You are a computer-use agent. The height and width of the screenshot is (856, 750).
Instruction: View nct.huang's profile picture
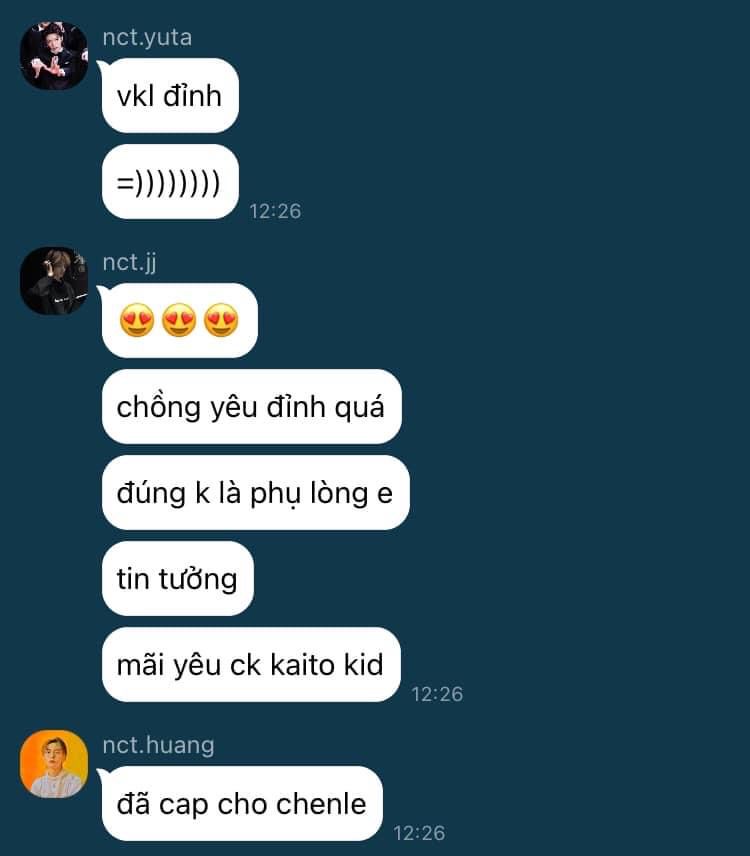pos(54,764)
